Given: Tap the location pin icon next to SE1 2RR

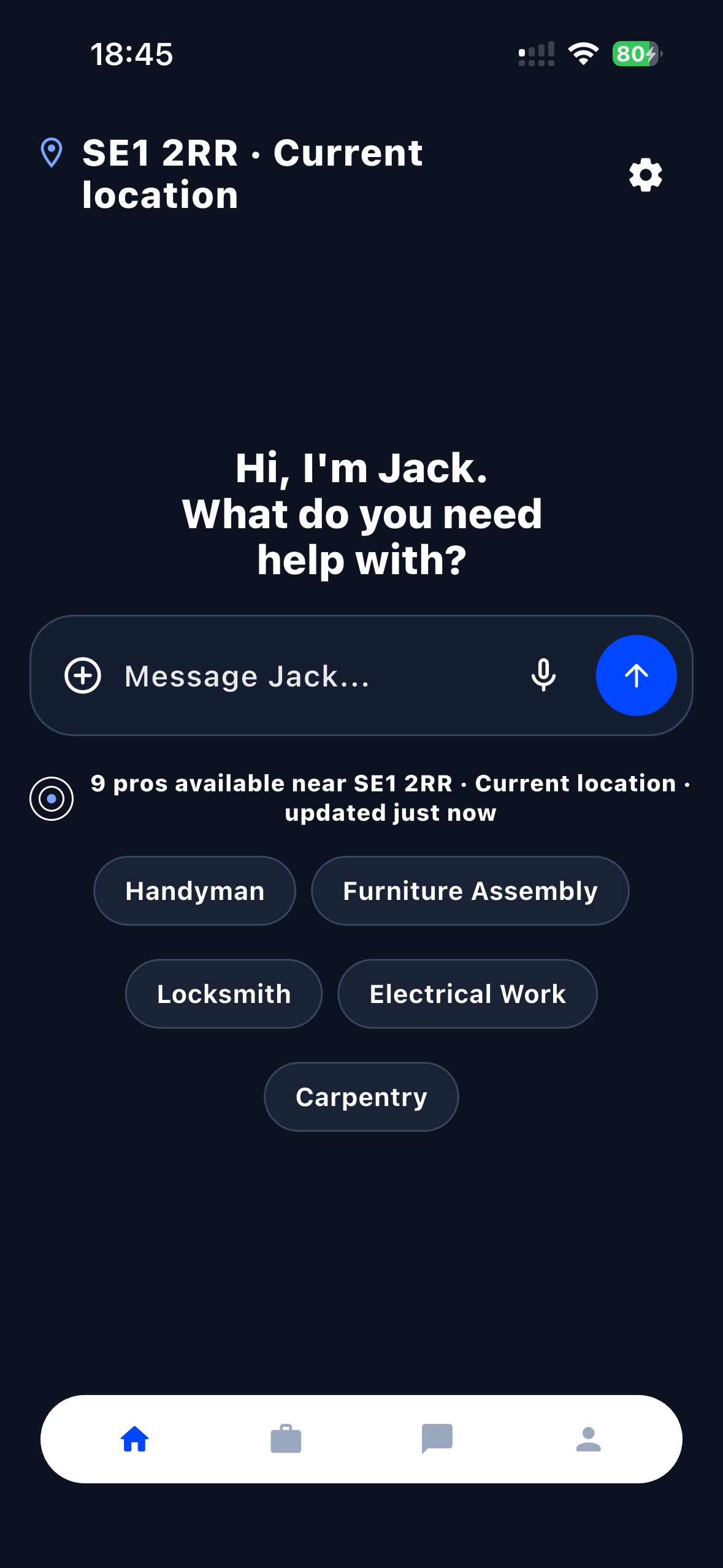Looking at the screenshot, I should point(52,153).
